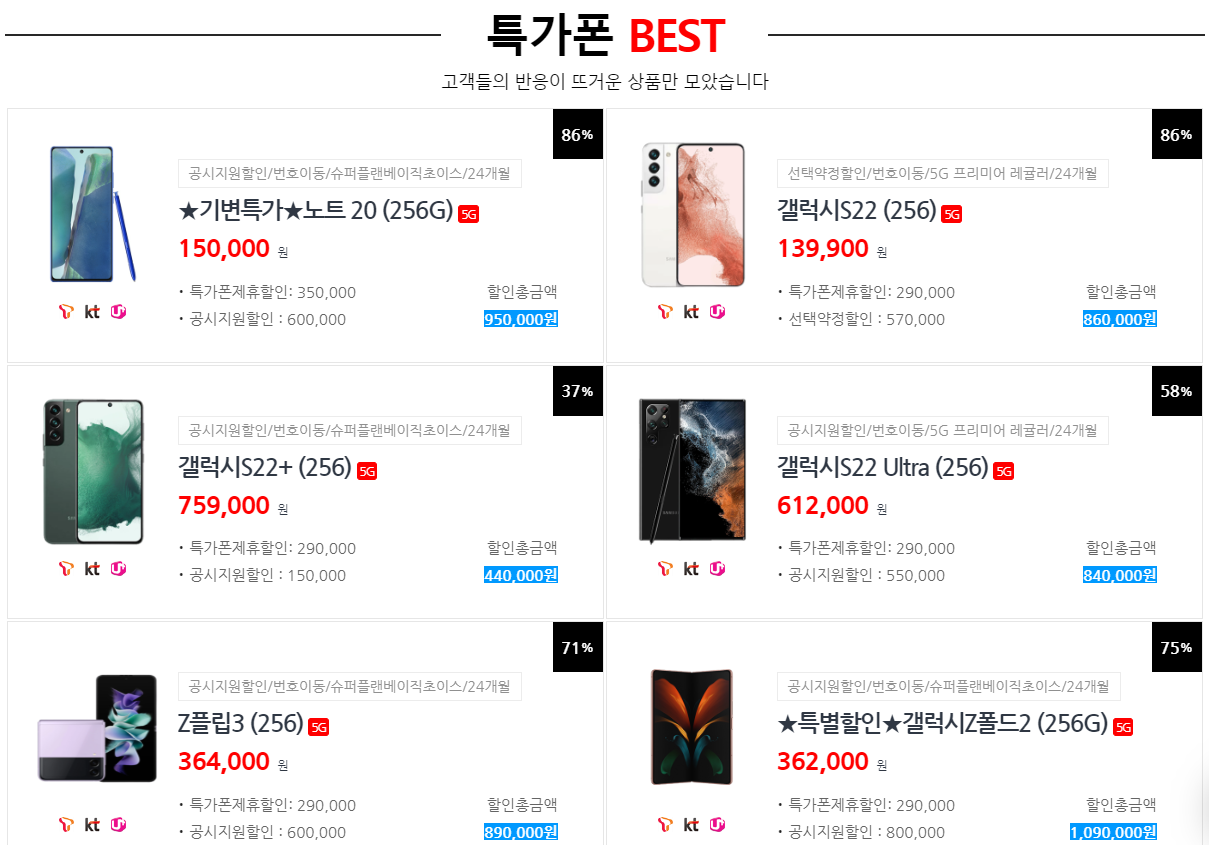This screenshot has height=845, width=1209.
Task: Select the 갤럭시S22 Ultra (256) card
Action: tap(882, 468)
